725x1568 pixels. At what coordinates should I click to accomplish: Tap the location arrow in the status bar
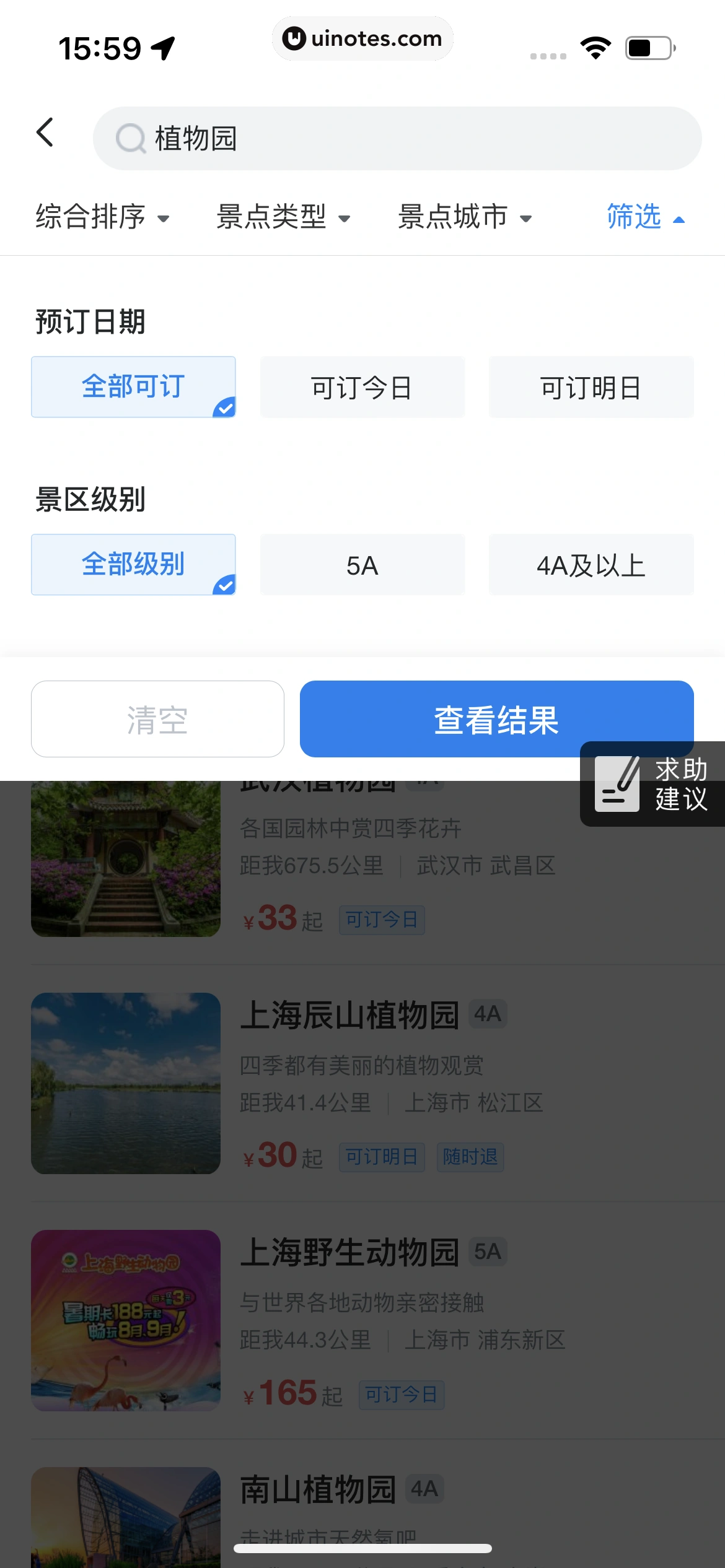(x=162, y=46)
